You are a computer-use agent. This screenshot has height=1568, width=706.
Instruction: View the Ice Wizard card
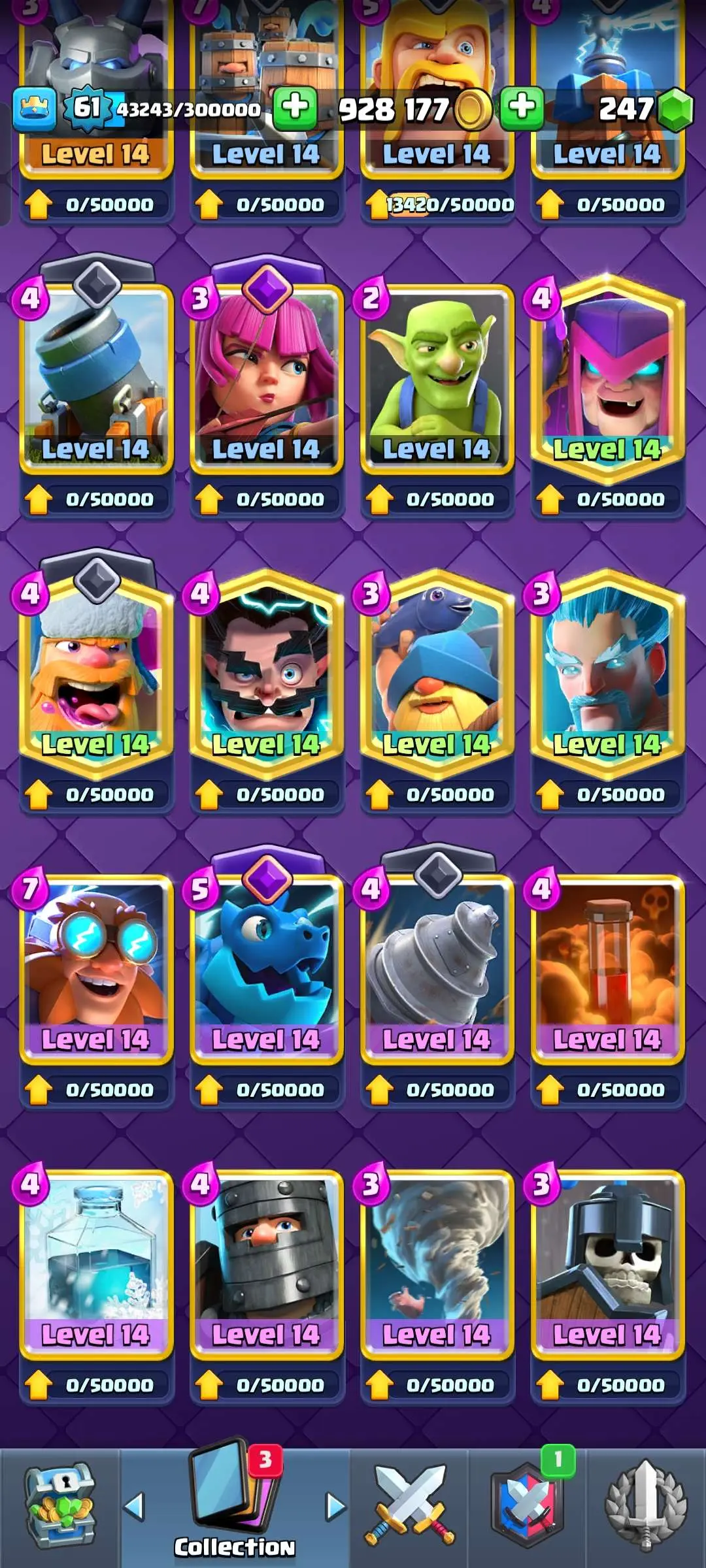tap(607, 673)
